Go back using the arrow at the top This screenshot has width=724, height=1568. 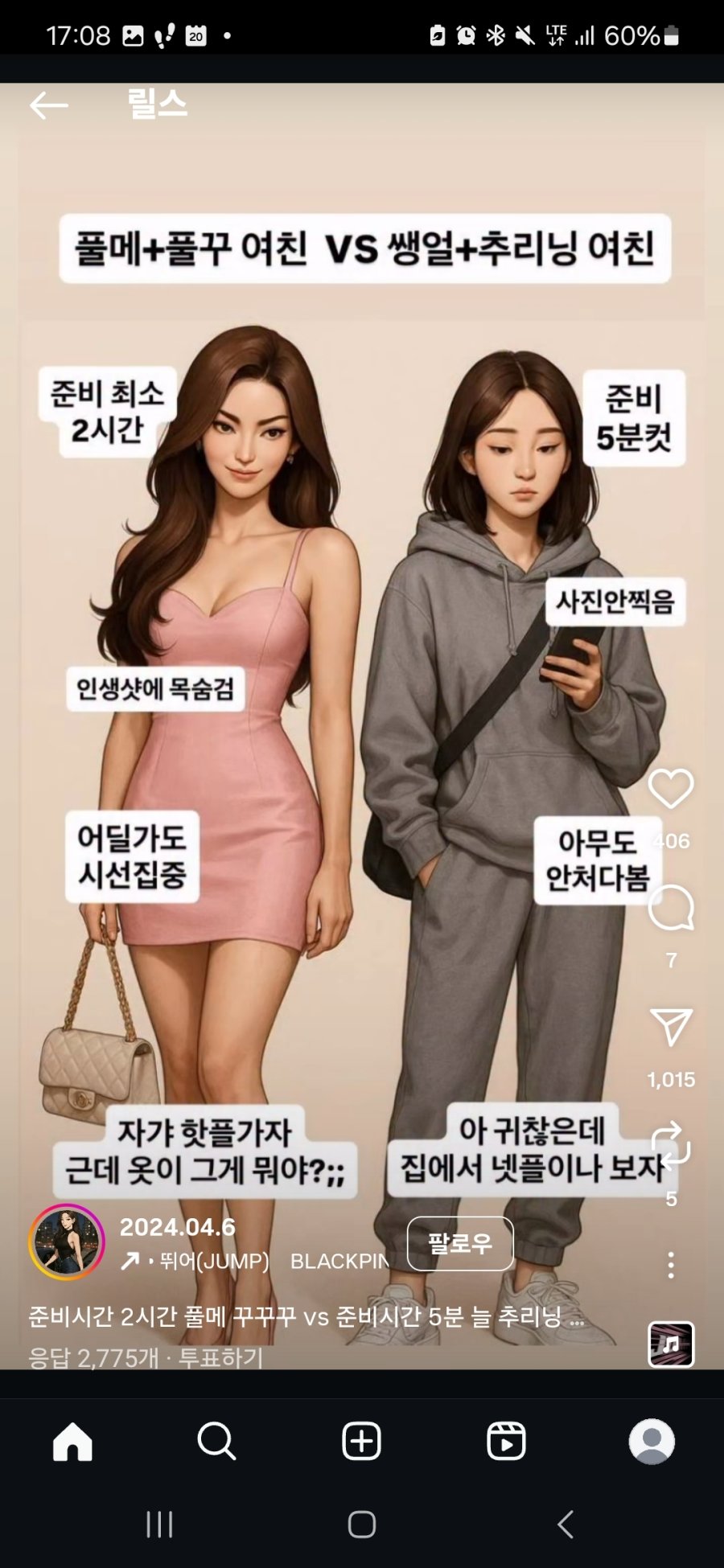coord(48,105)
